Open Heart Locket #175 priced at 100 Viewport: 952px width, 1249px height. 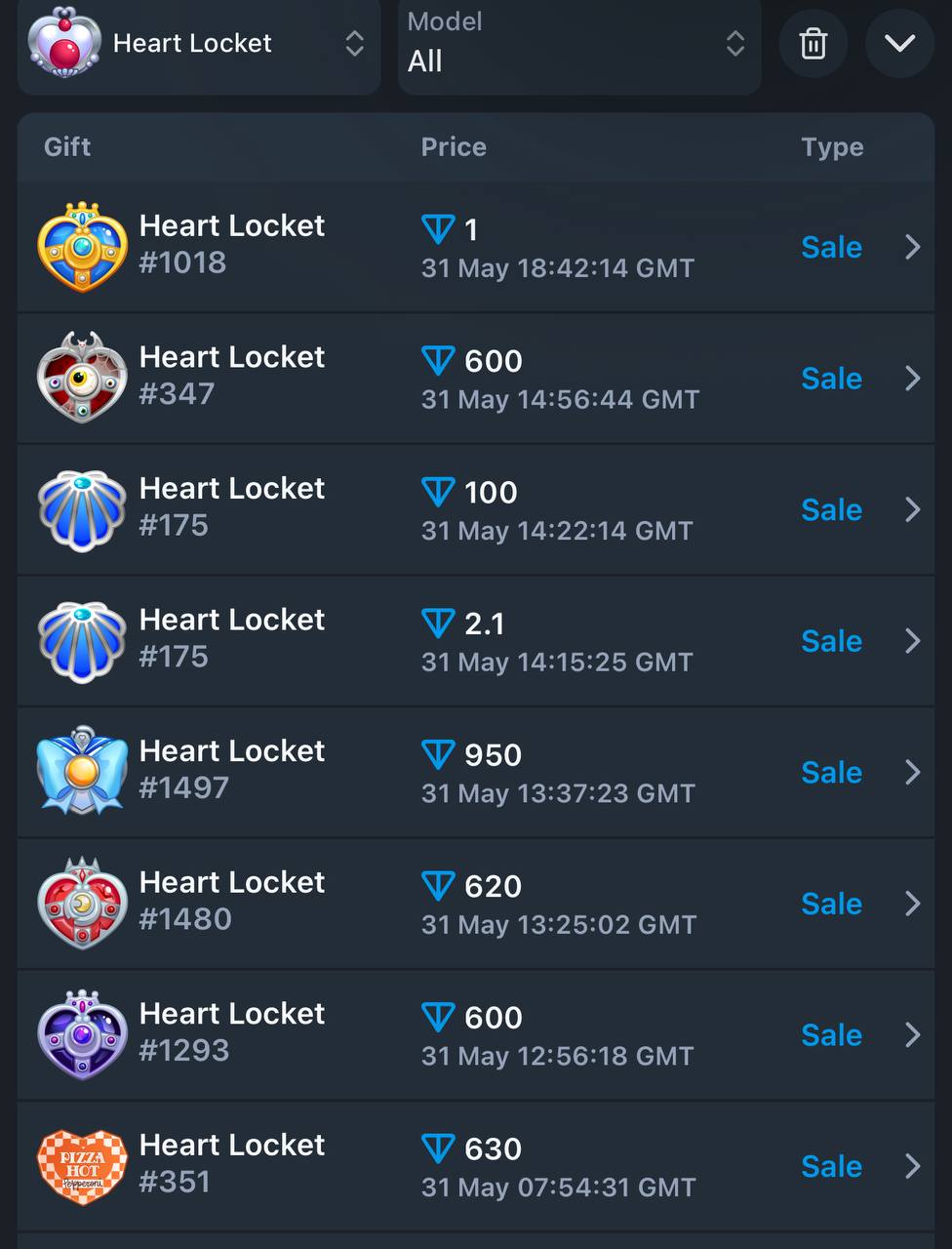[x=475, y=509]
